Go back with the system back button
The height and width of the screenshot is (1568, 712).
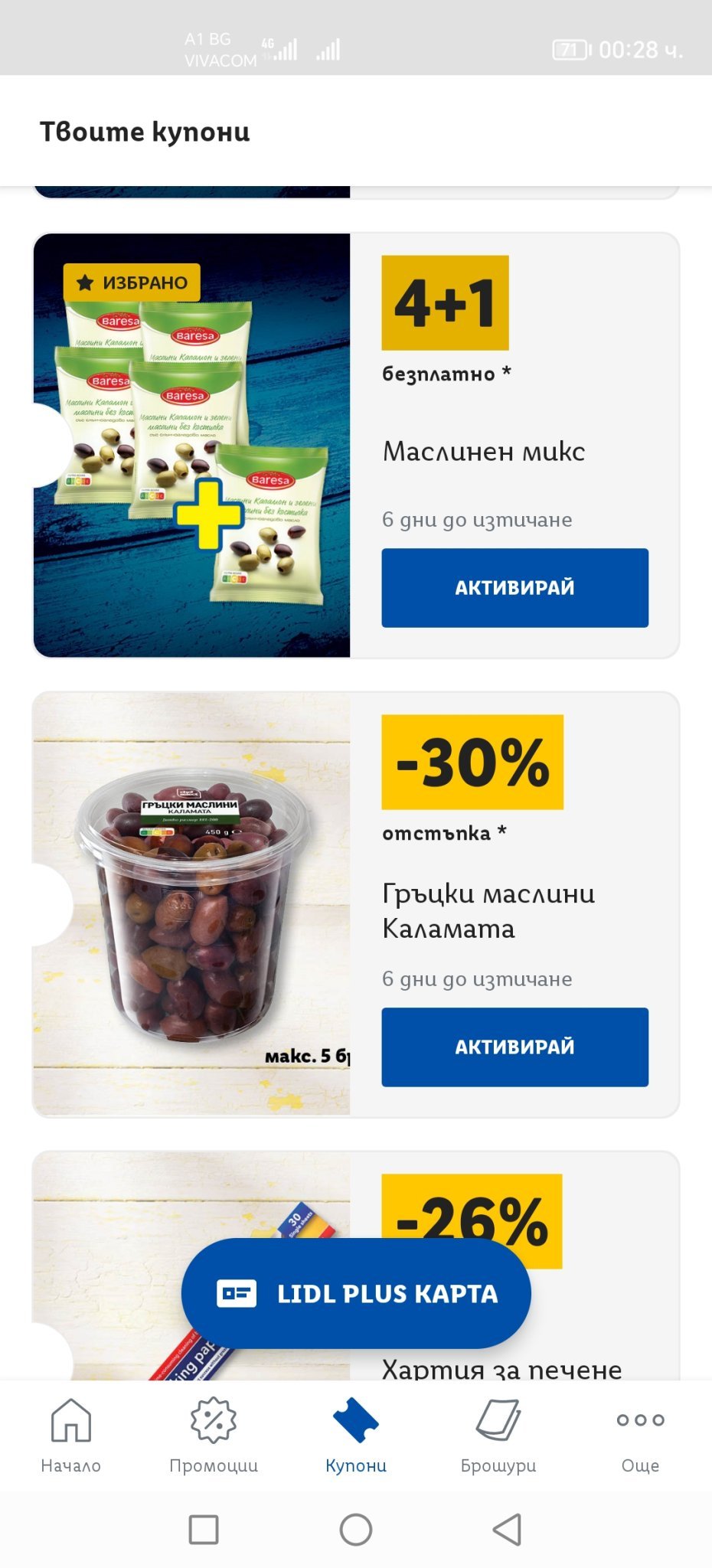coord(507,1529)
